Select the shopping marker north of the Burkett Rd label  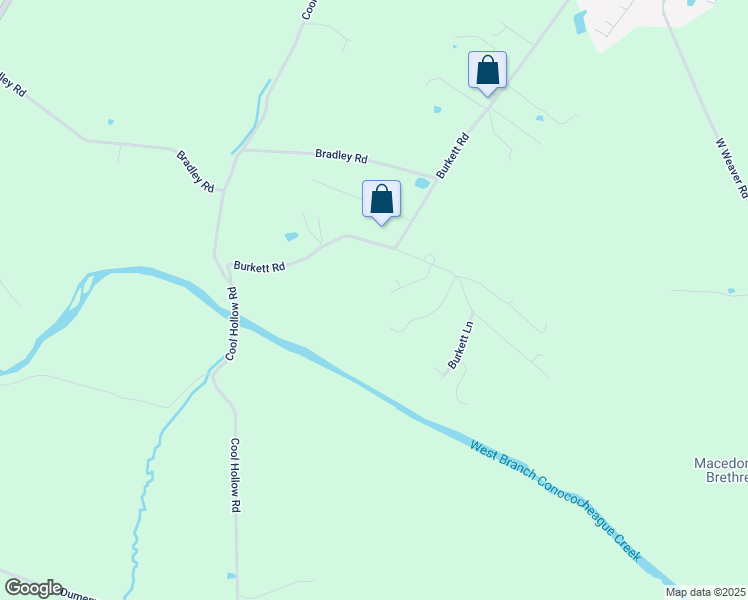[487, 71]
